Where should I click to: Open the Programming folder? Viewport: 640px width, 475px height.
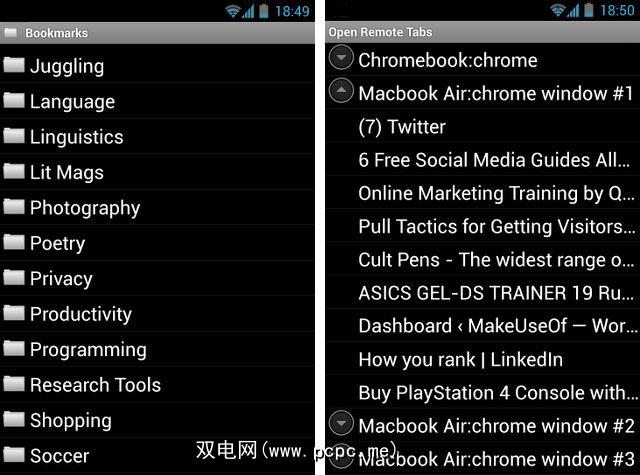88,349
